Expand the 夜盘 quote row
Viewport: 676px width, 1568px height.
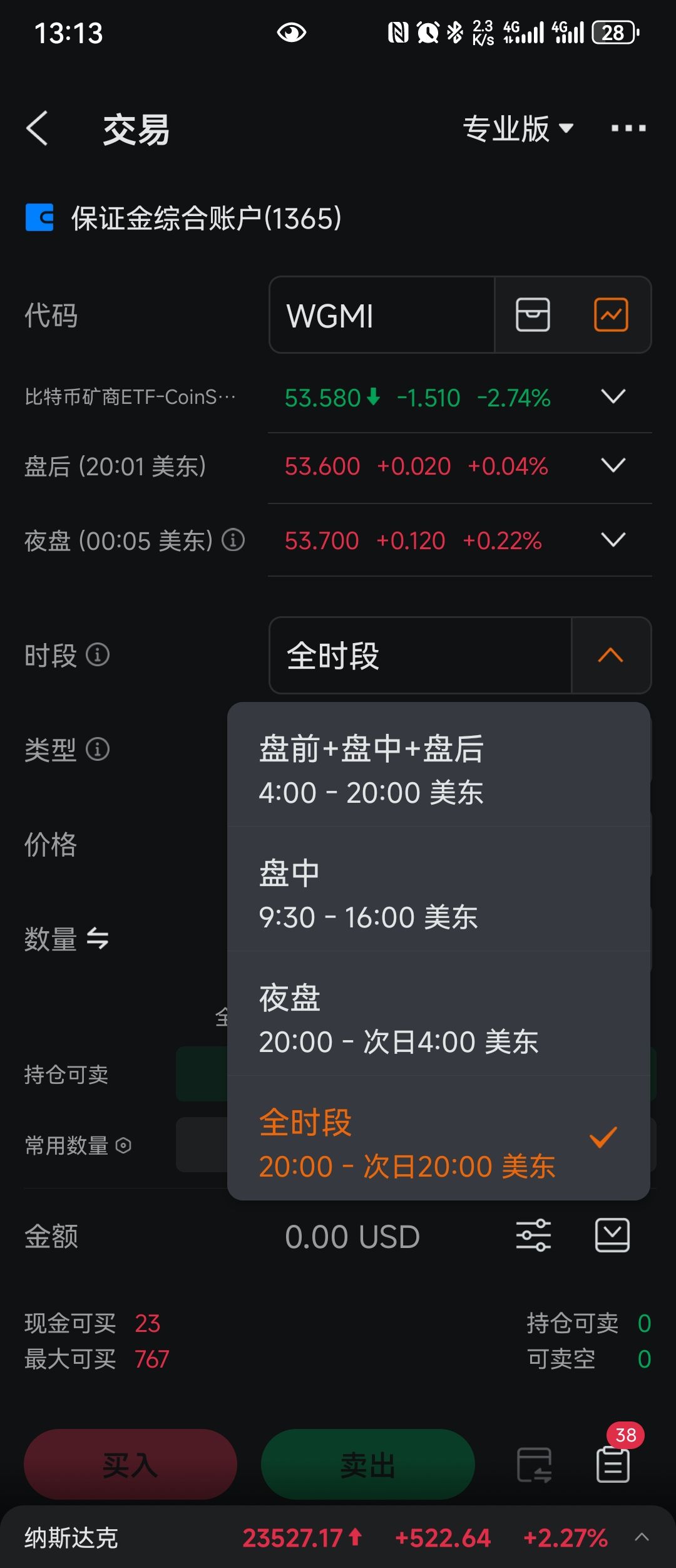pyautogui.click(x=613, y=540)
